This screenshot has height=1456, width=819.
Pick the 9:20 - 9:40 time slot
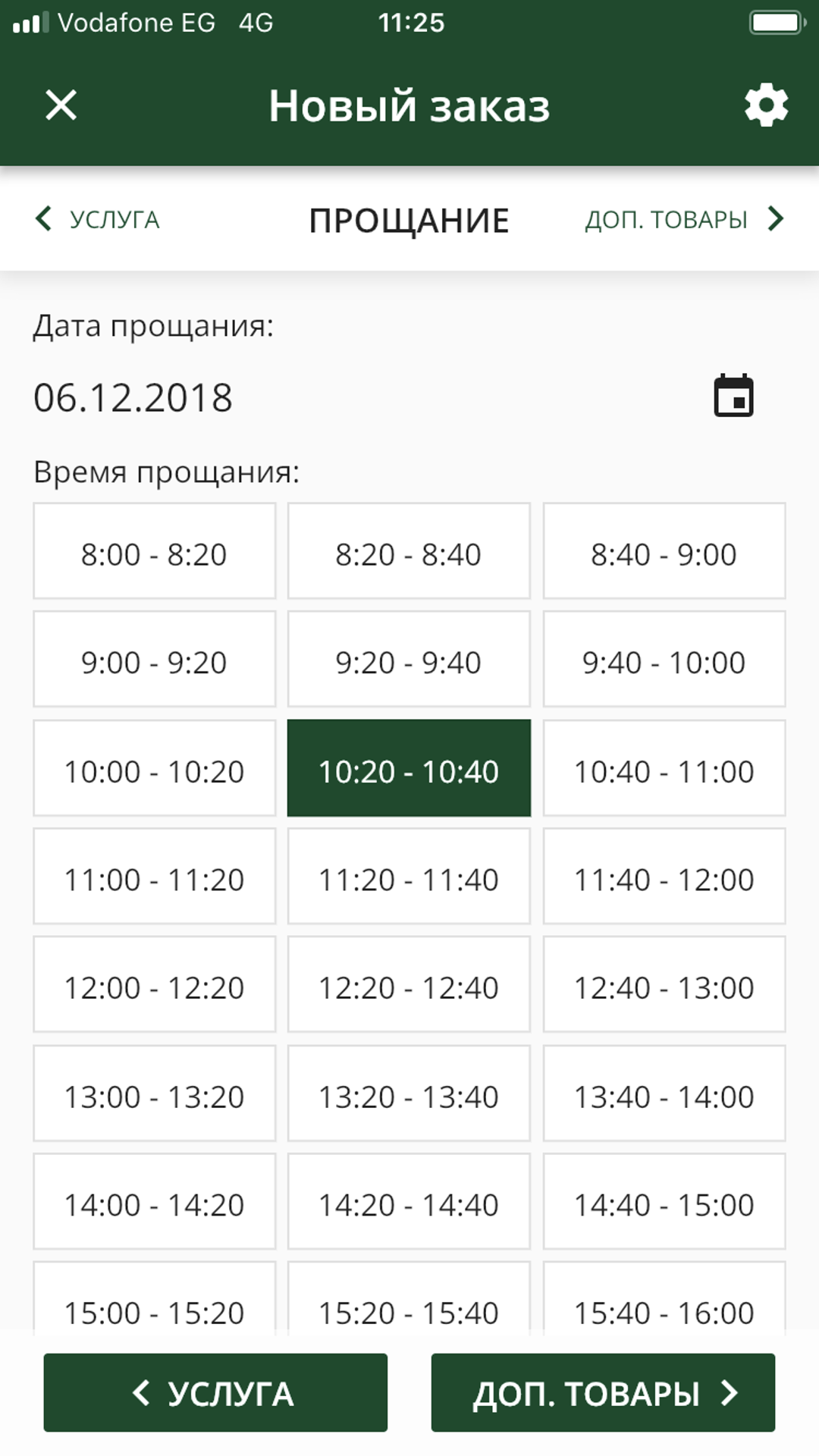[409, 660]
